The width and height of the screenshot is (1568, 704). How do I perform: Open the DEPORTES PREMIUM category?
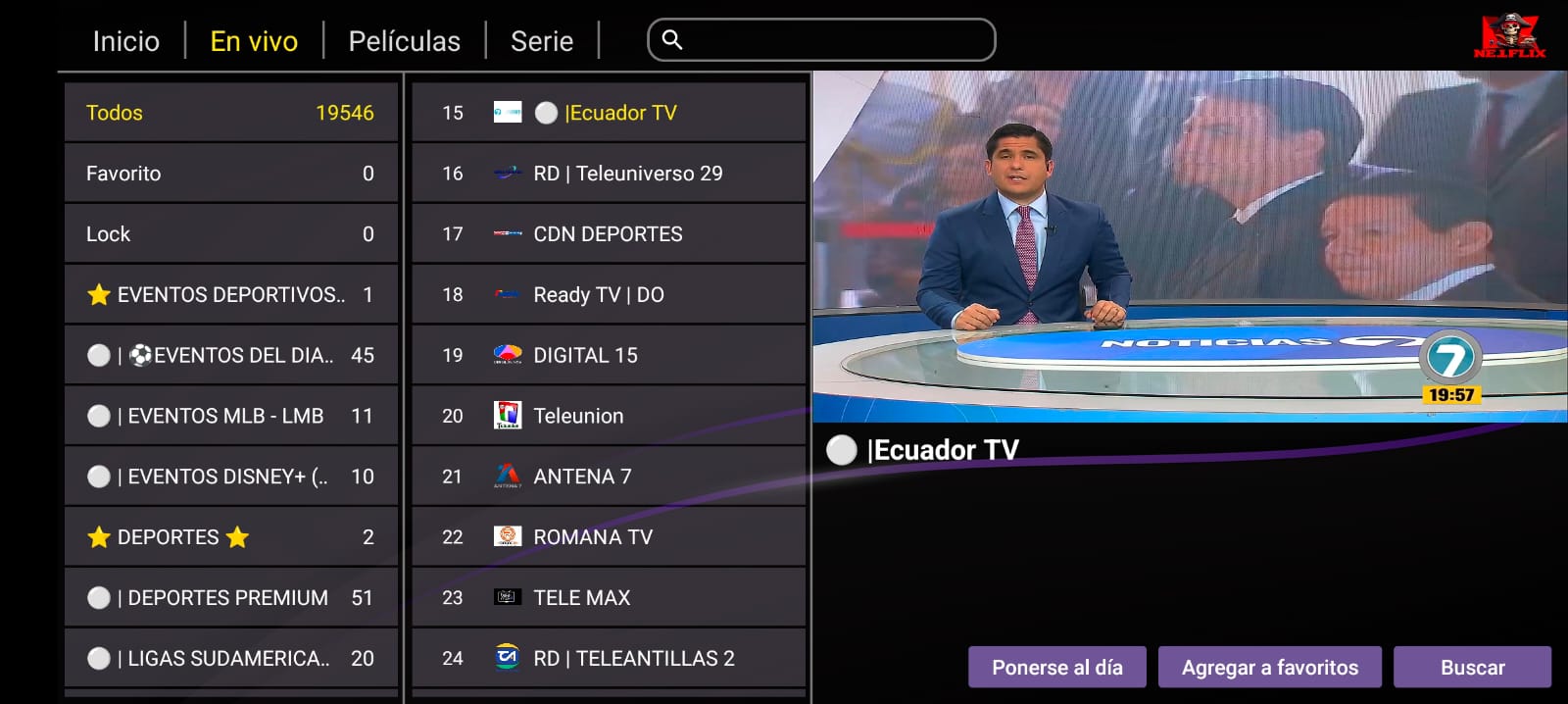point(231,597)
